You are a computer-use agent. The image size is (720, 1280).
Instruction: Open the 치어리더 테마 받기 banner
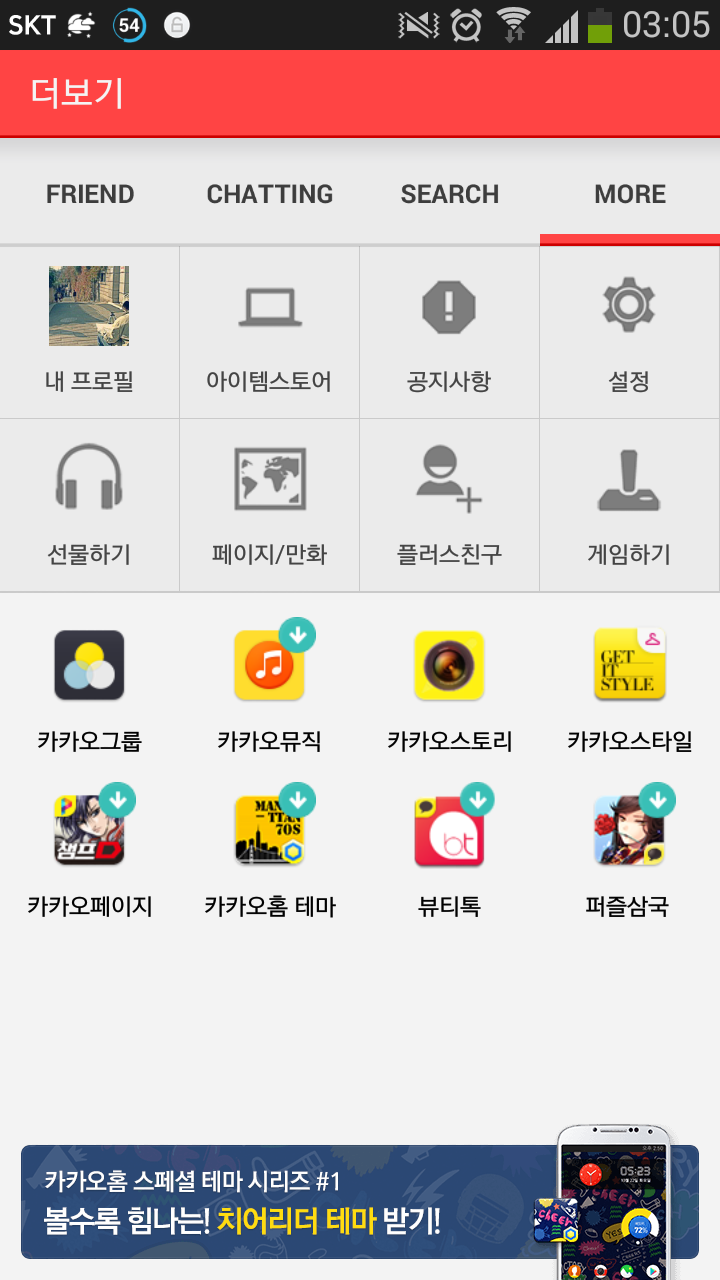click(300, 1202)
